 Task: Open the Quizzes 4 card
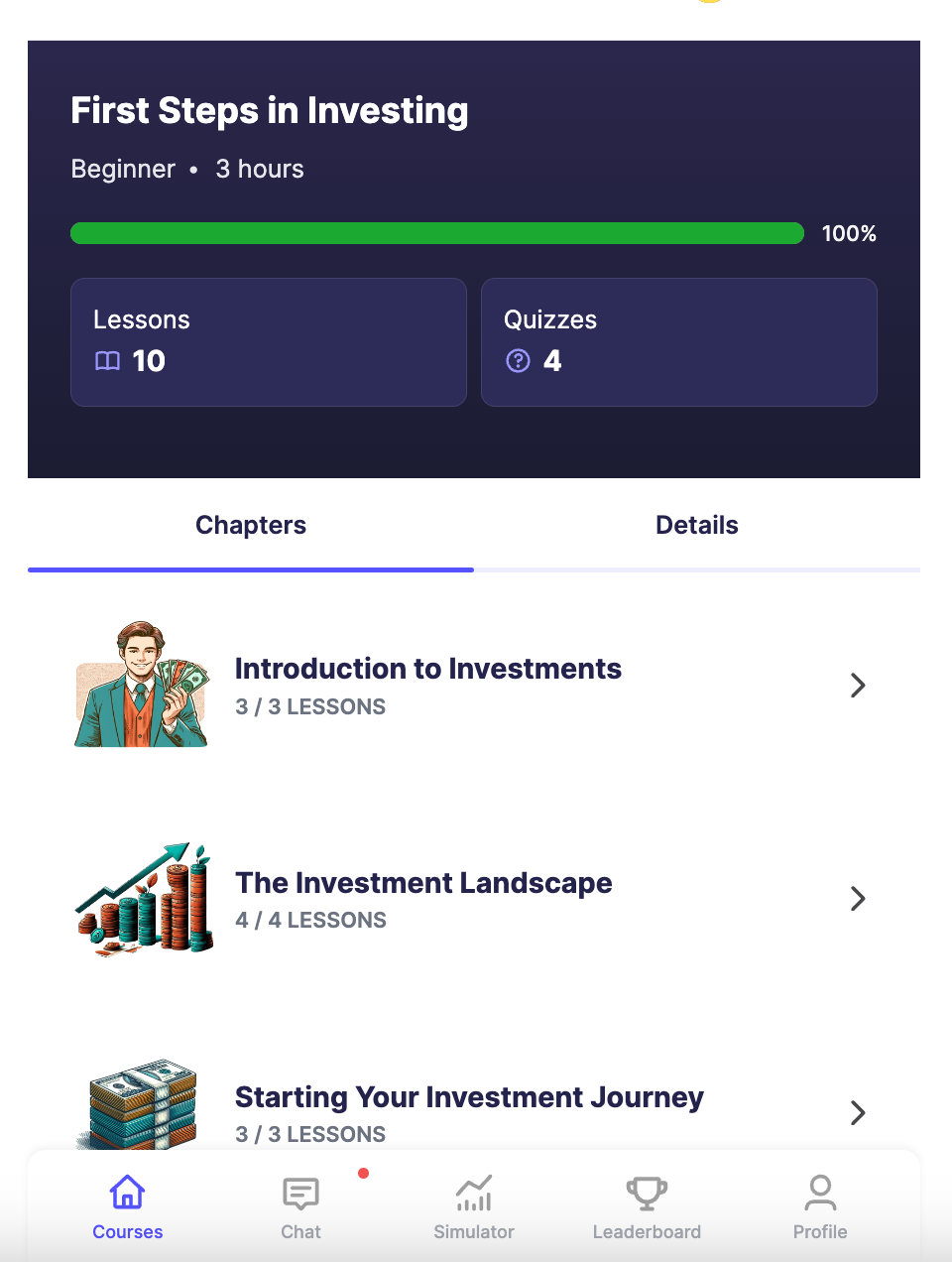tap(678, 341)
